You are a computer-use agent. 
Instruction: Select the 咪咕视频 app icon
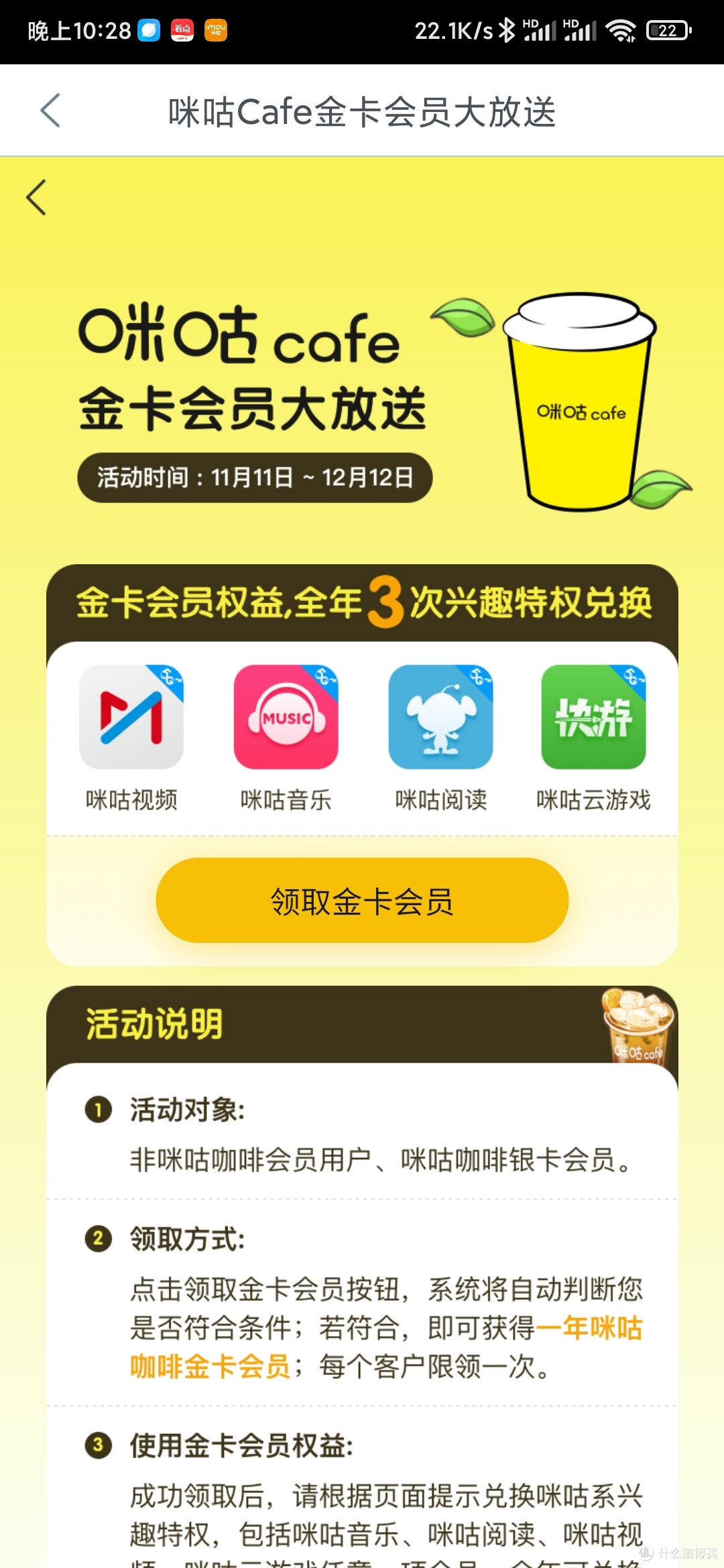coord(131,717)
